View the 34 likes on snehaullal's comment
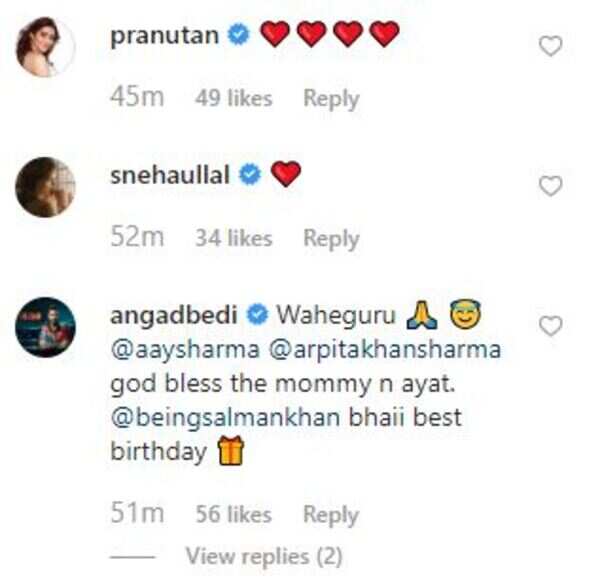 [x=234, y=238]
